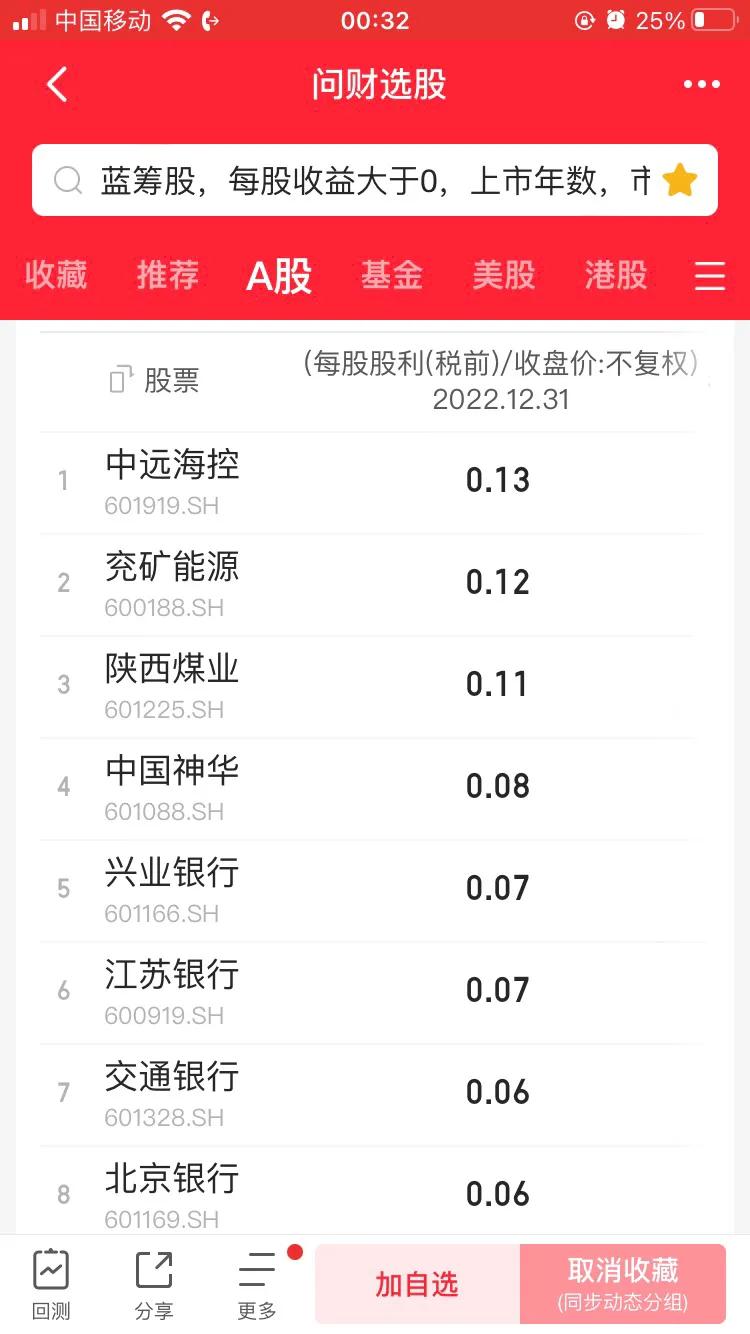
Task: Expand market list via hamburger icon
Action: point(710,277)
